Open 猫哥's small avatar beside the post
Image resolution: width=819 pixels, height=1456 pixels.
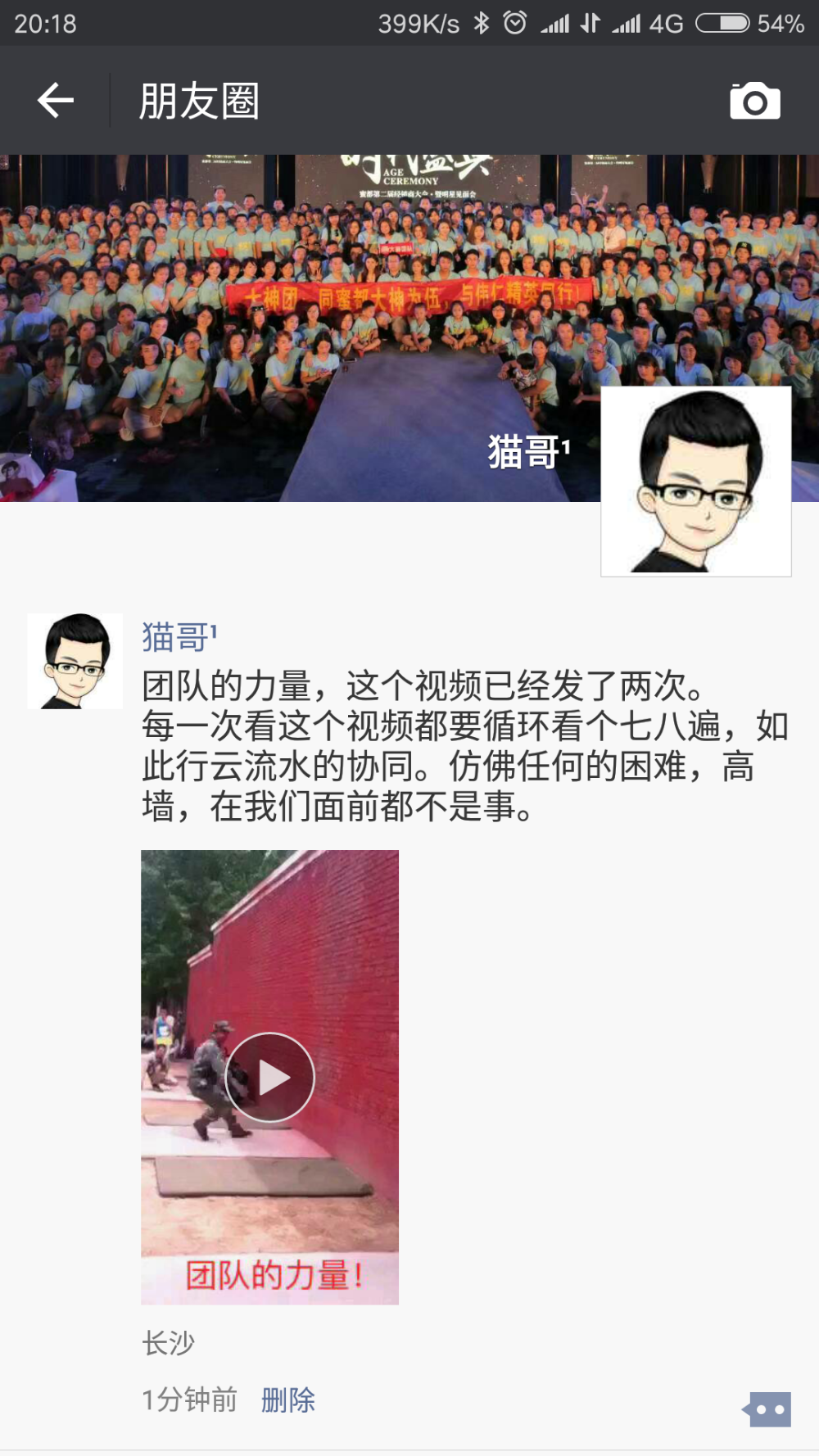pos(75,661)
